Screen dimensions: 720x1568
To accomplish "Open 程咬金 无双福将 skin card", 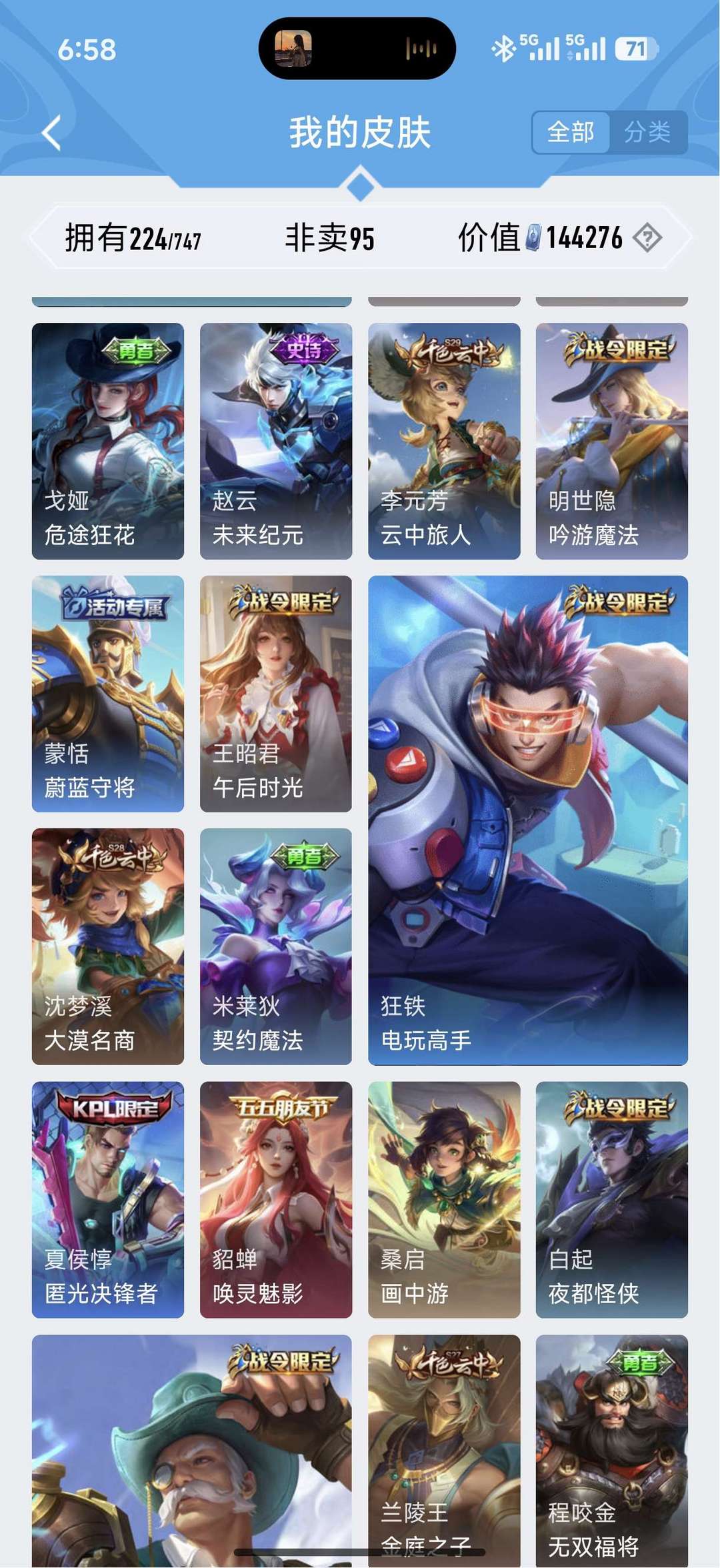I will (611, 1447).
